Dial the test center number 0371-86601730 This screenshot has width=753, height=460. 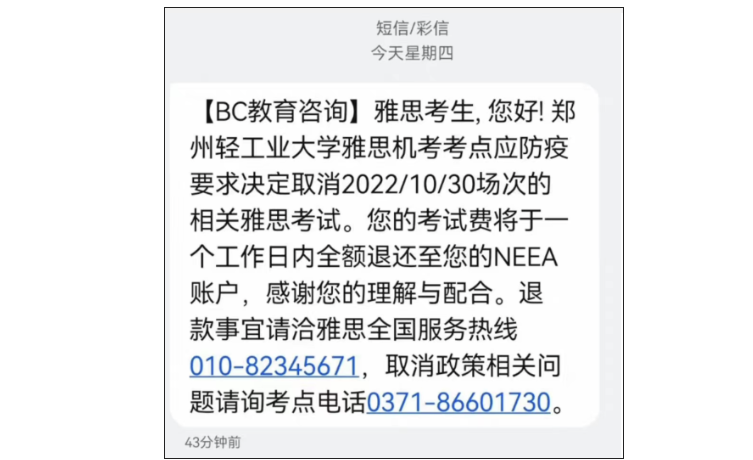(458, 402)
